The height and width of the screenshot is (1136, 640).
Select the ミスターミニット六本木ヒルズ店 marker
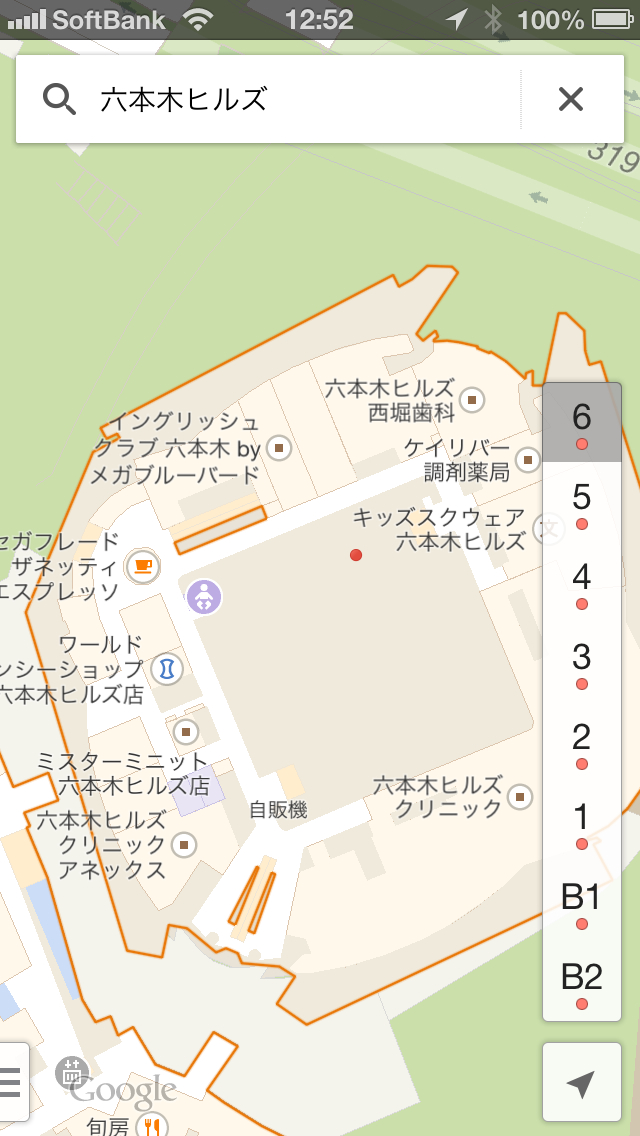pos(186,732)
